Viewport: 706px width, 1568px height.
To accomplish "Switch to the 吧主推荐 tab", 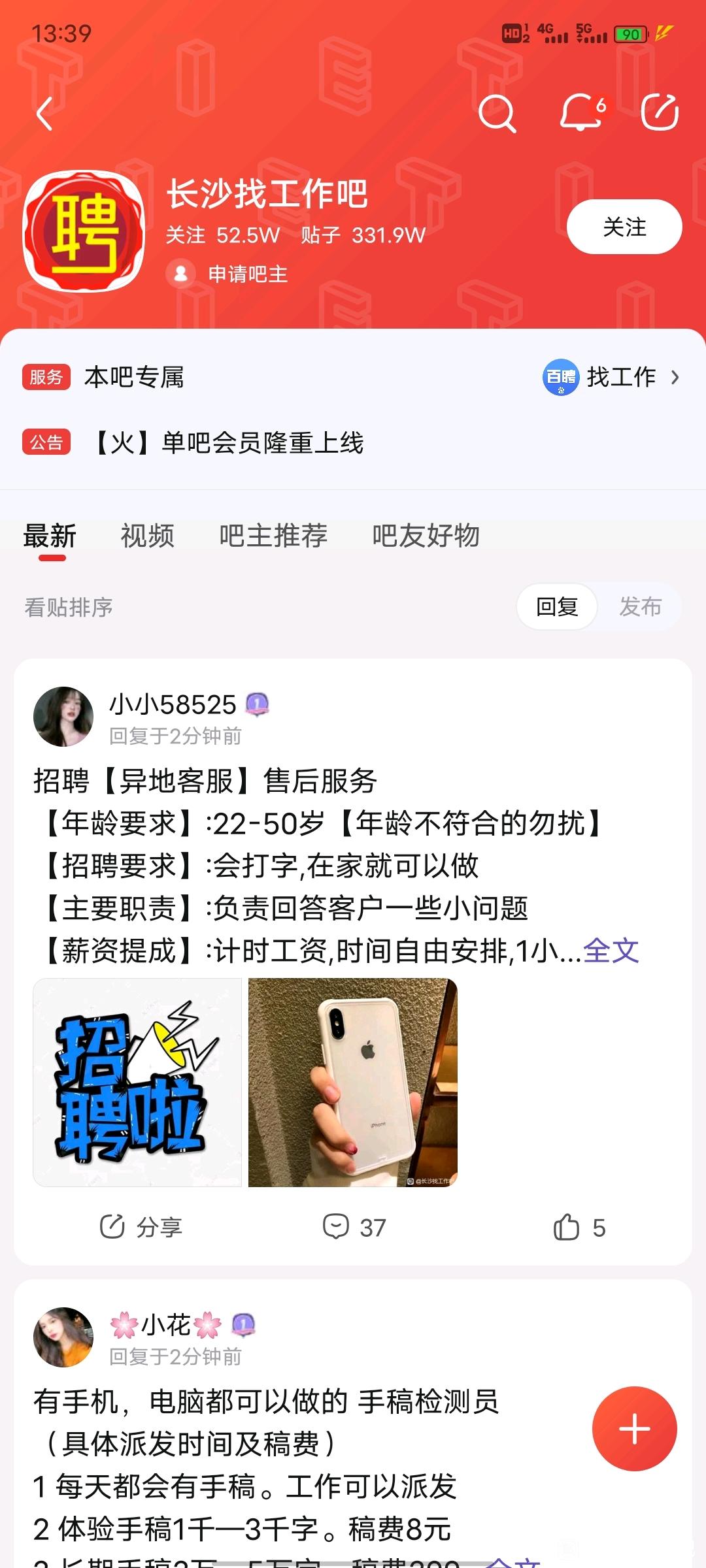I will 273,536.
